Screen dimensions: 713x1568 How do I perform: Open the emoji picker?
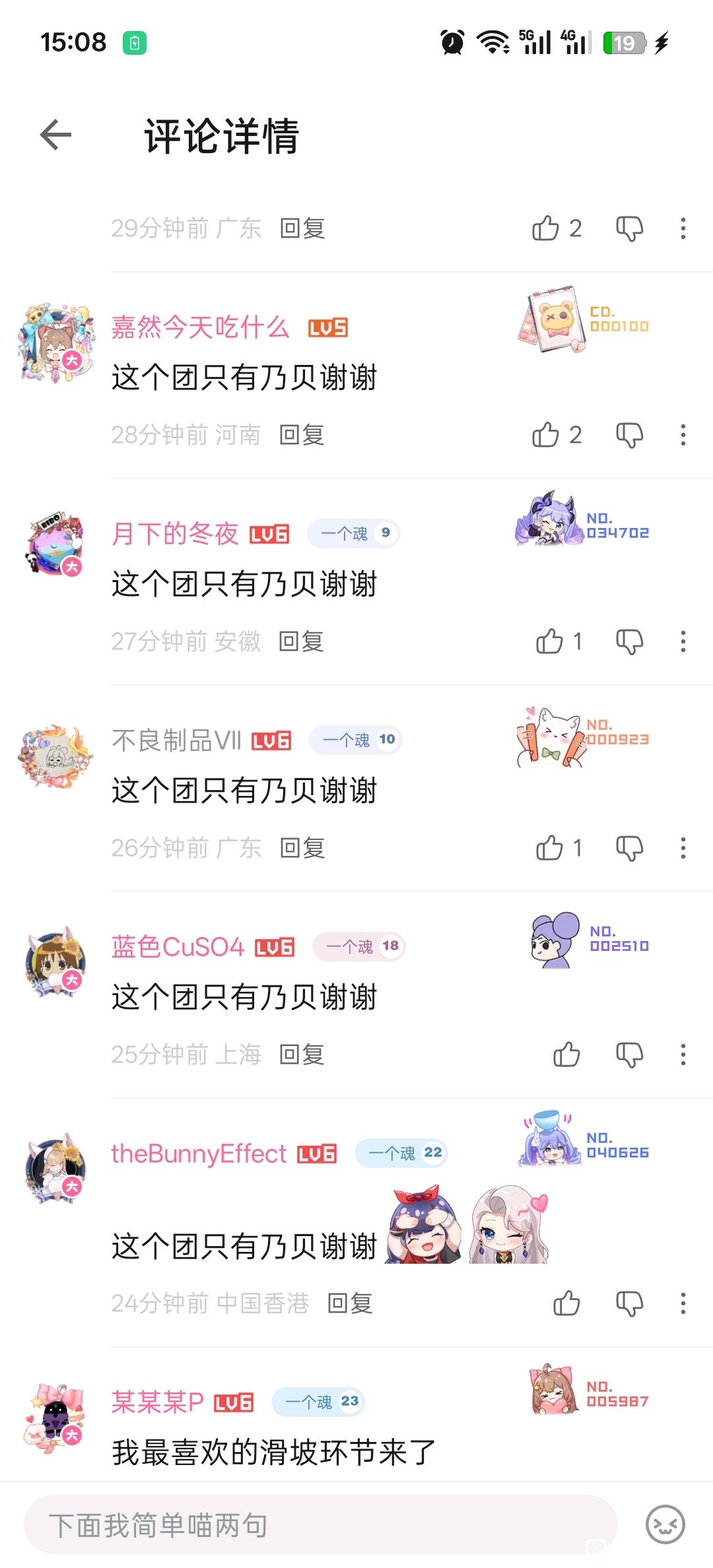(x=665, y=1524)
